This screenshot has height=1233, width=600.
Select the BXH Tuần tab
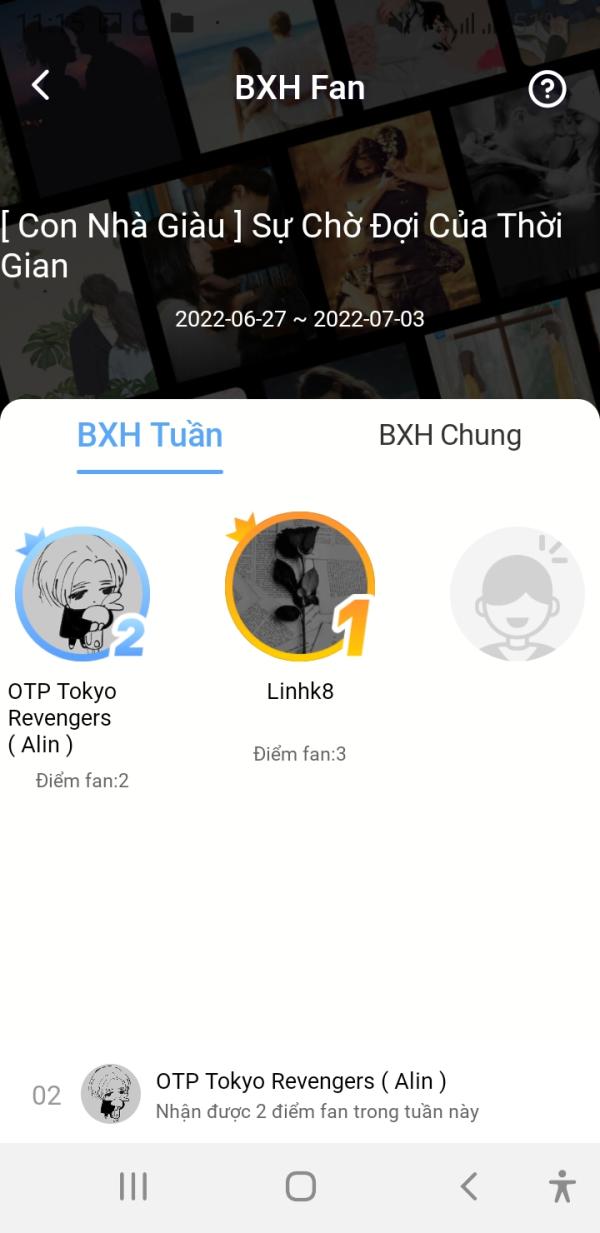(x=150, y=435)
